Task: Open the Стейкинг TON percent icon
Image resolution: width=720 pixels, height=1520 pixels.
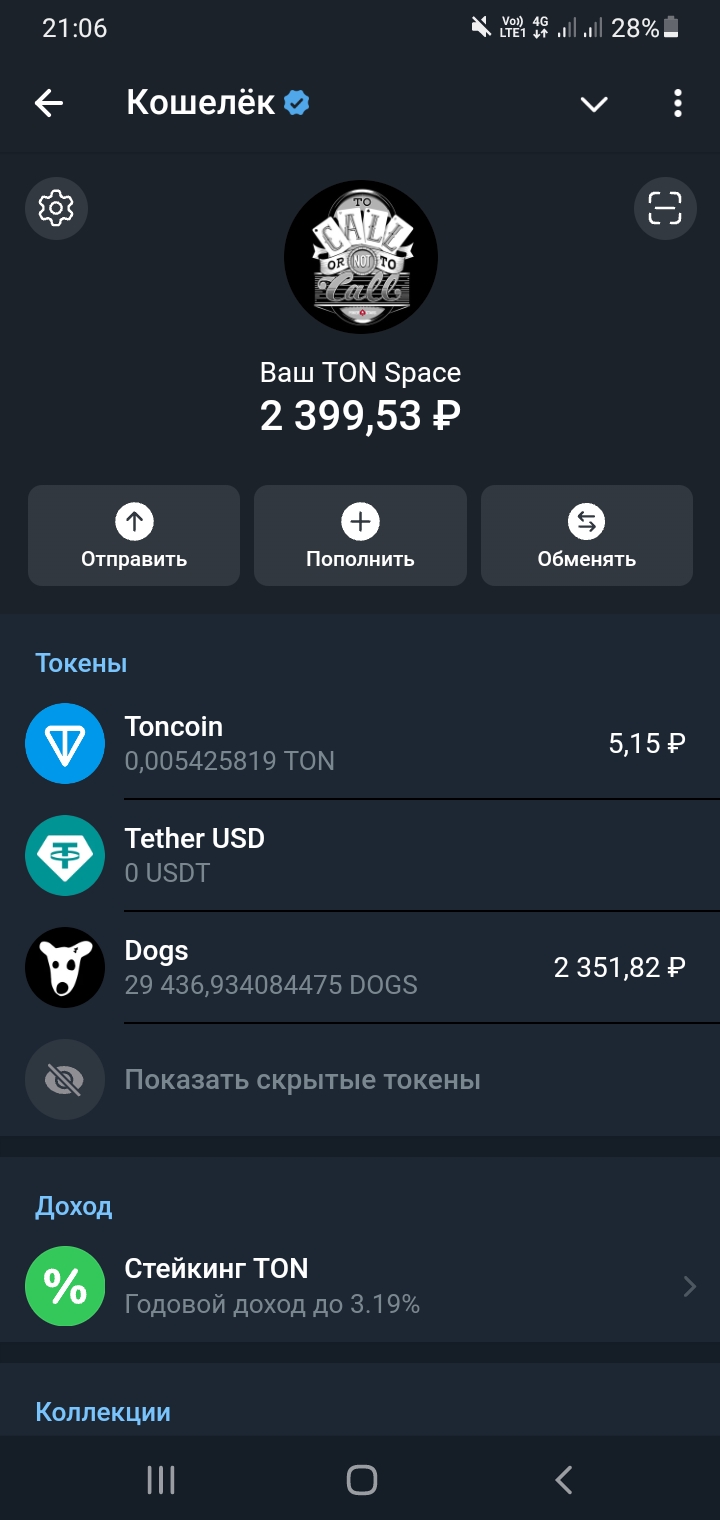Action: point(66,1287)
